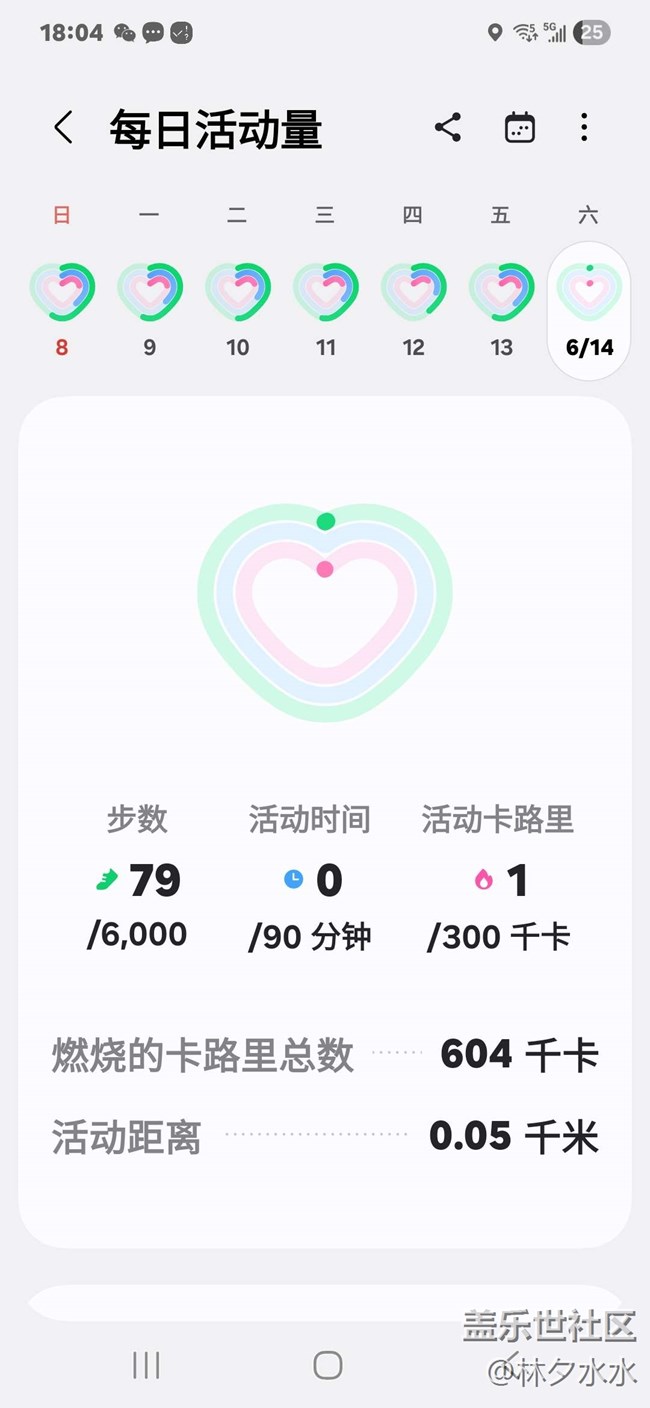Share the daily activity summary

click(448, 128)
